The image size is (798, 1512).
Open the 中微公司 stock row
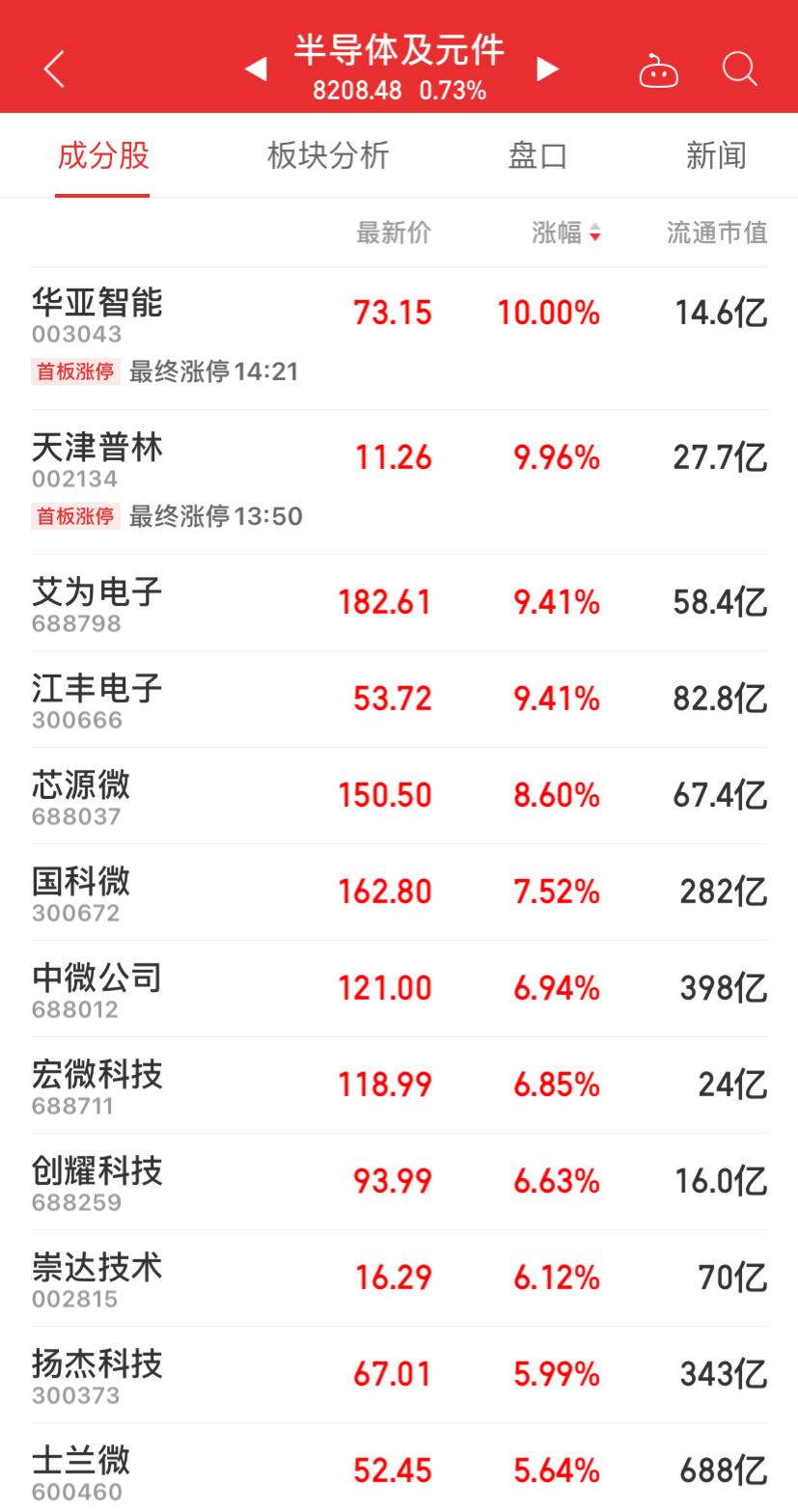point(399,989)
